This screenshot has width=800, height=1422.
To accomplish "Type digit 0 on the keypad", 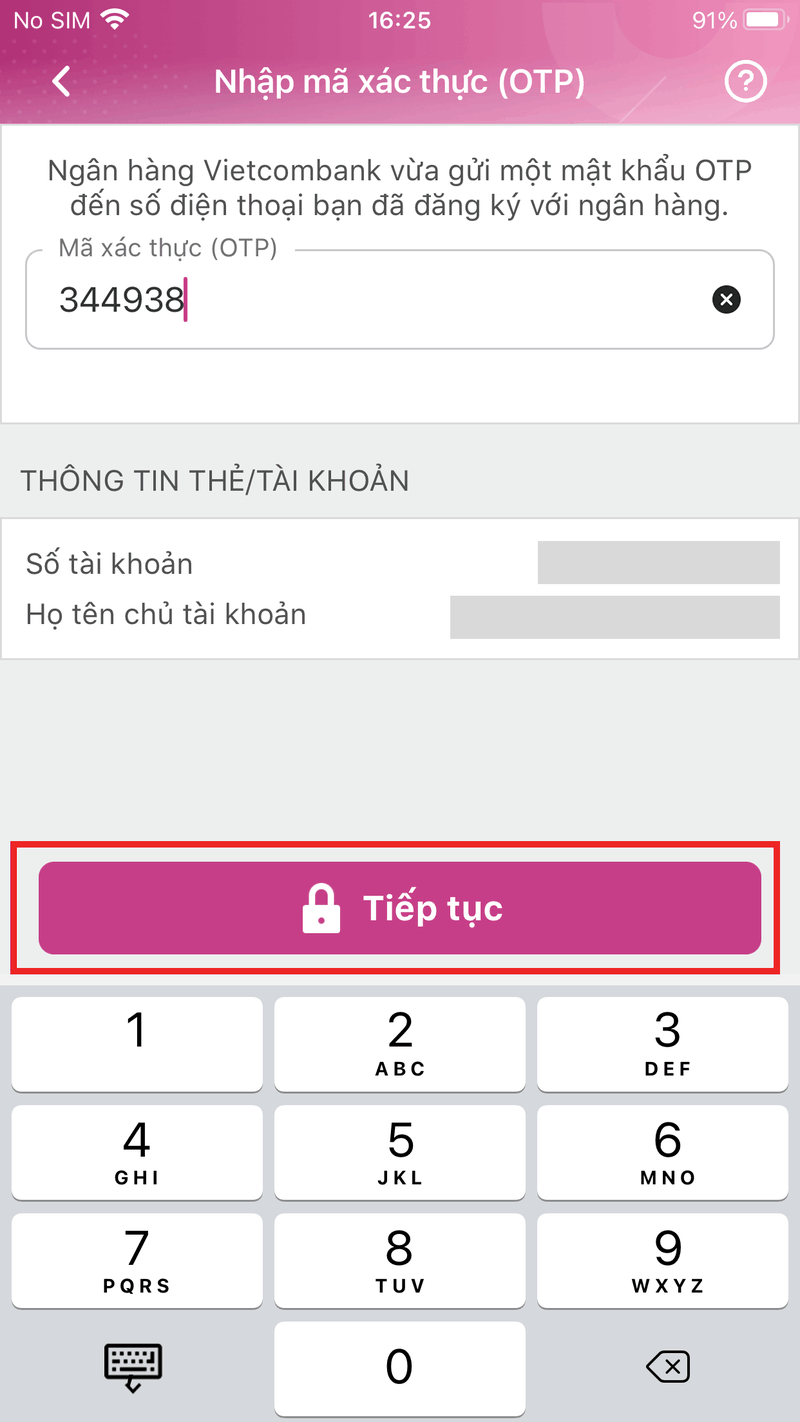I will coord(400,1366).
